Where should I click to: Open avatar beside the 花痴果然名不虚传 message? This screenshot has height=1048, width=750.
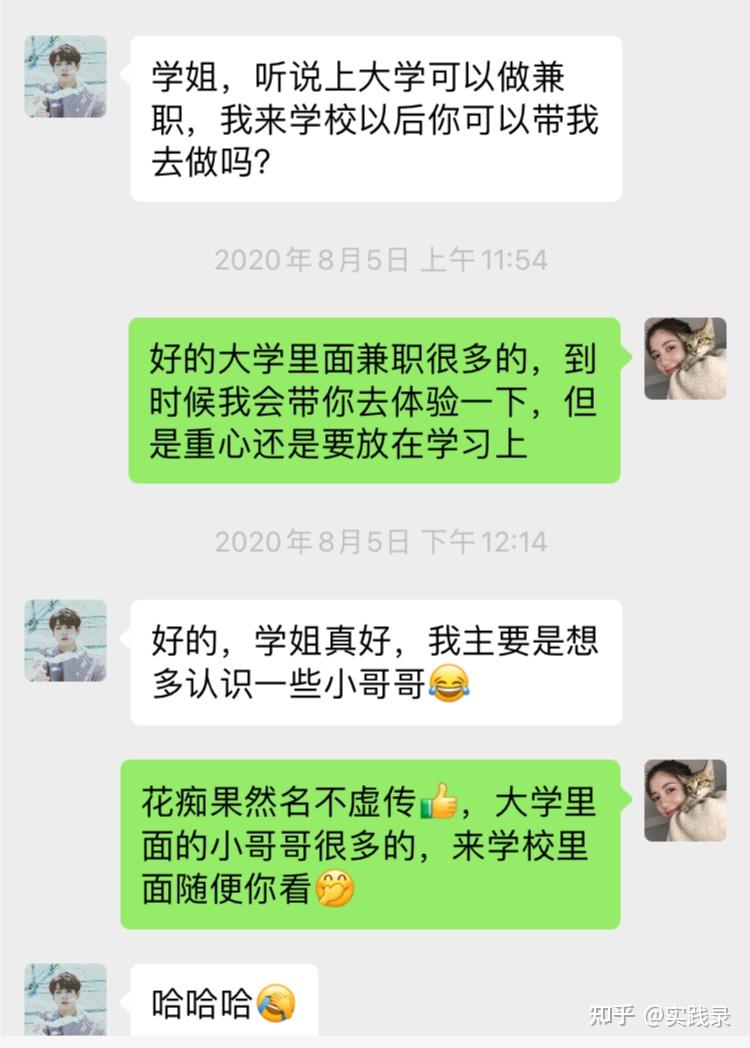[685, 800]
